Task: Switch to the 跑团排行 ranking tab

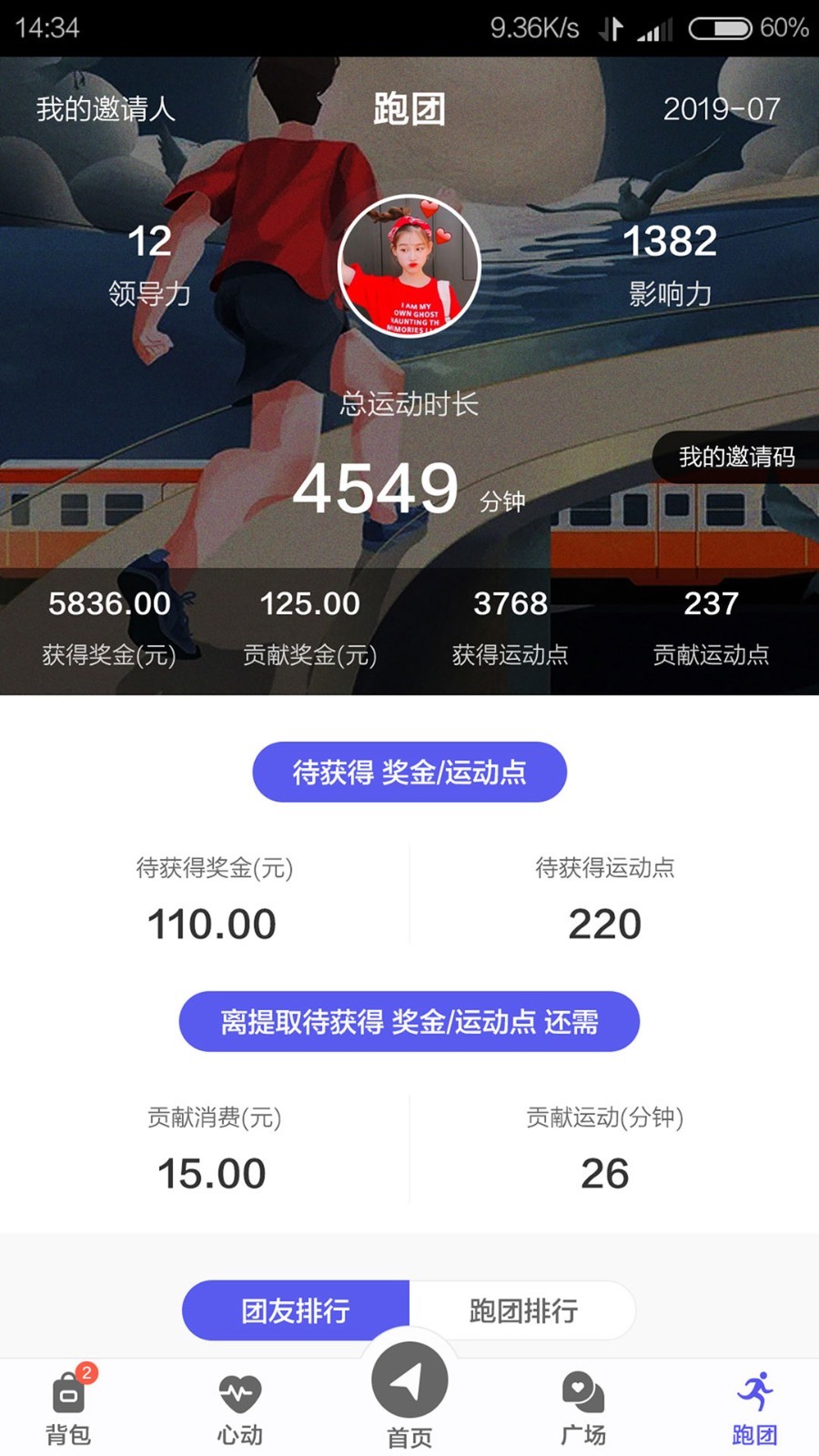Action: click(x=523, y=1310)
